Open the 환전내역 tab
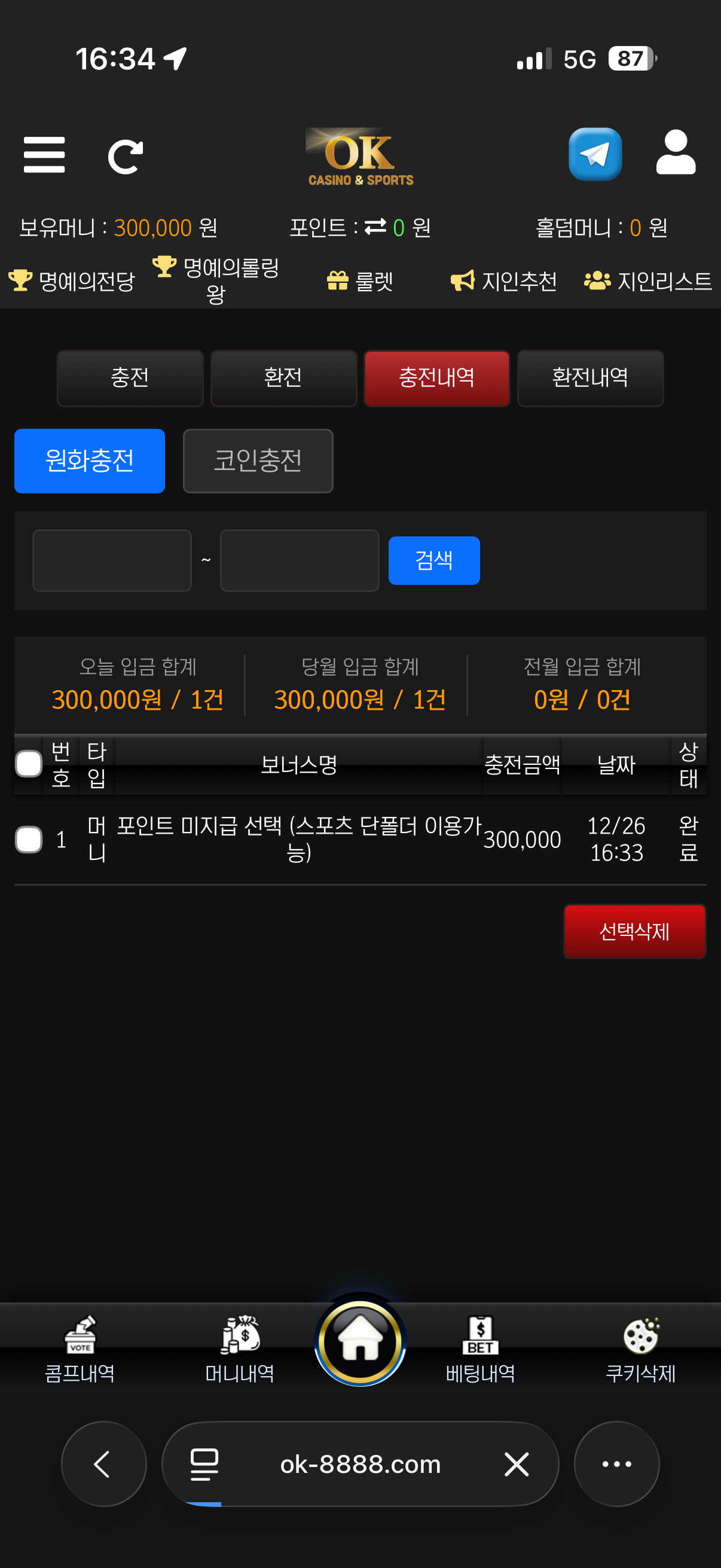The width and height of the screenshot is (721, 1568). (x=589, y=378)
